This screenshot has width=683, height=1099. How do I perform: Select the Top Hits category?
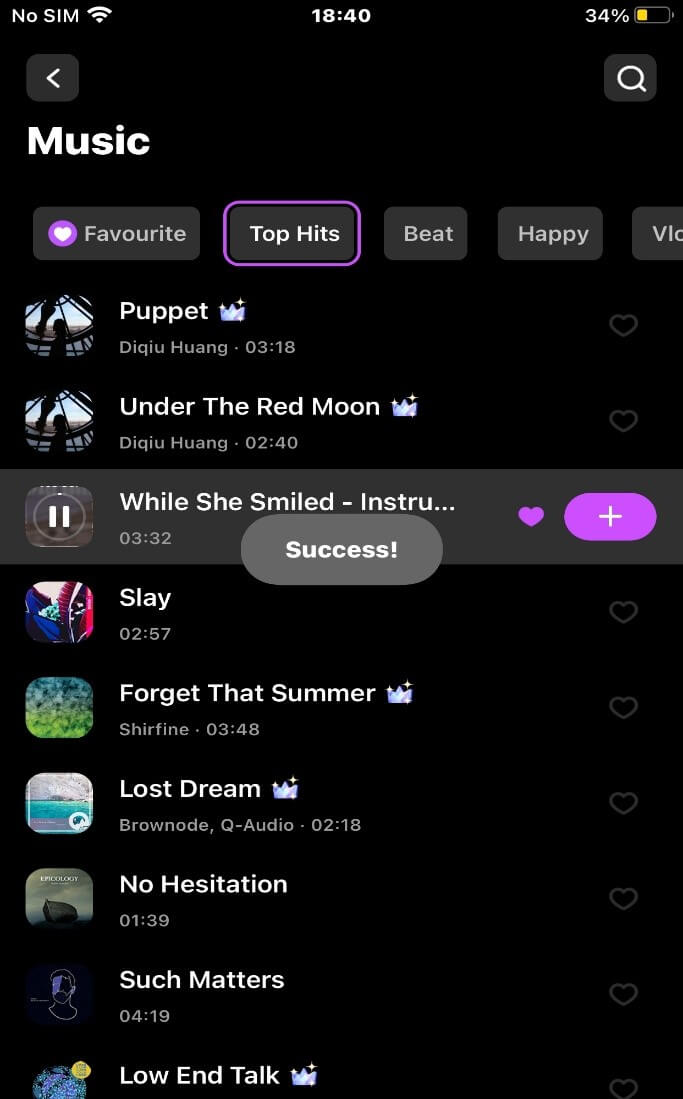pos(294,234)
